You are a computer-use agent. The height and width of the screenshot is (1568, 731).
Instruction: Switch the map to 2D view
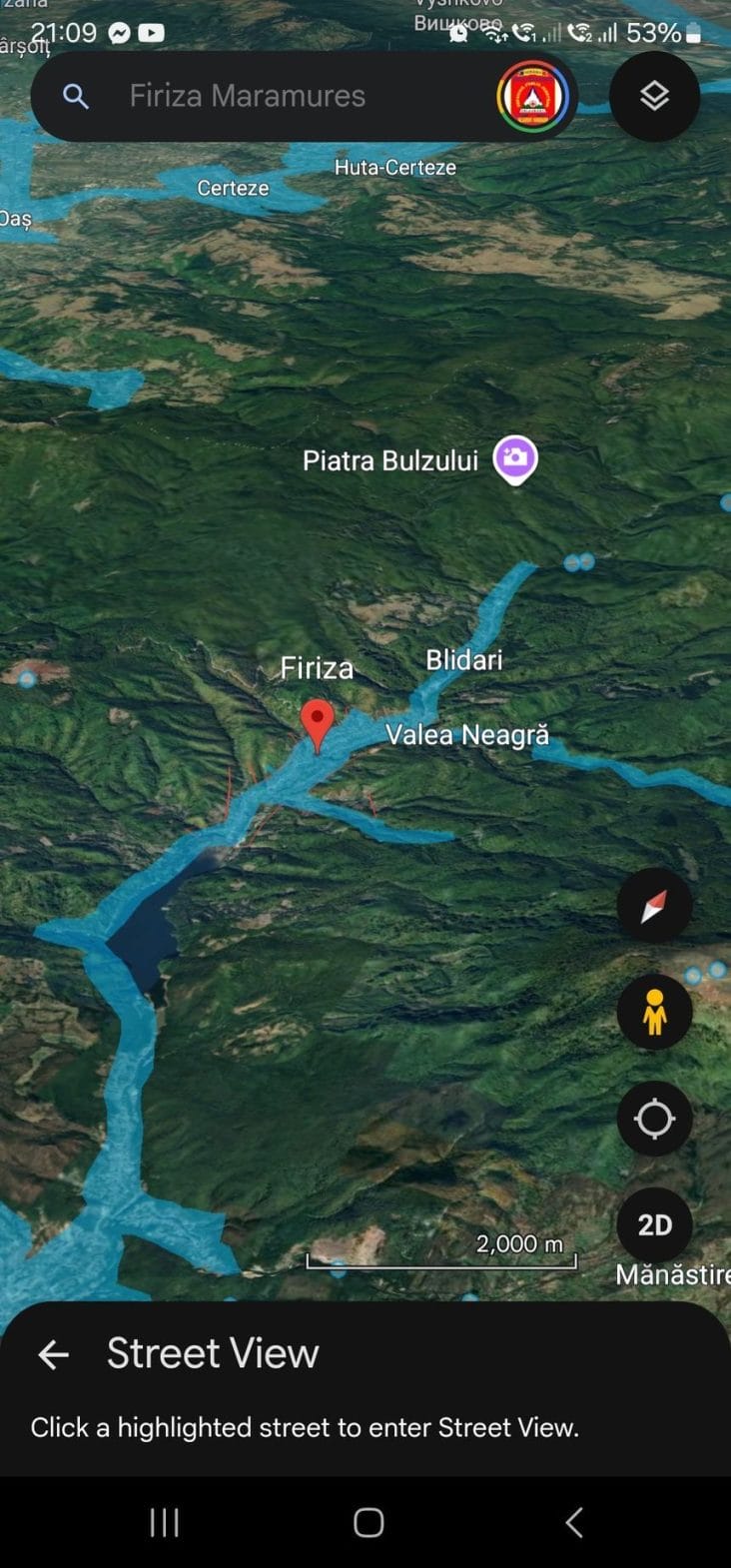[x=654, y=1225]
